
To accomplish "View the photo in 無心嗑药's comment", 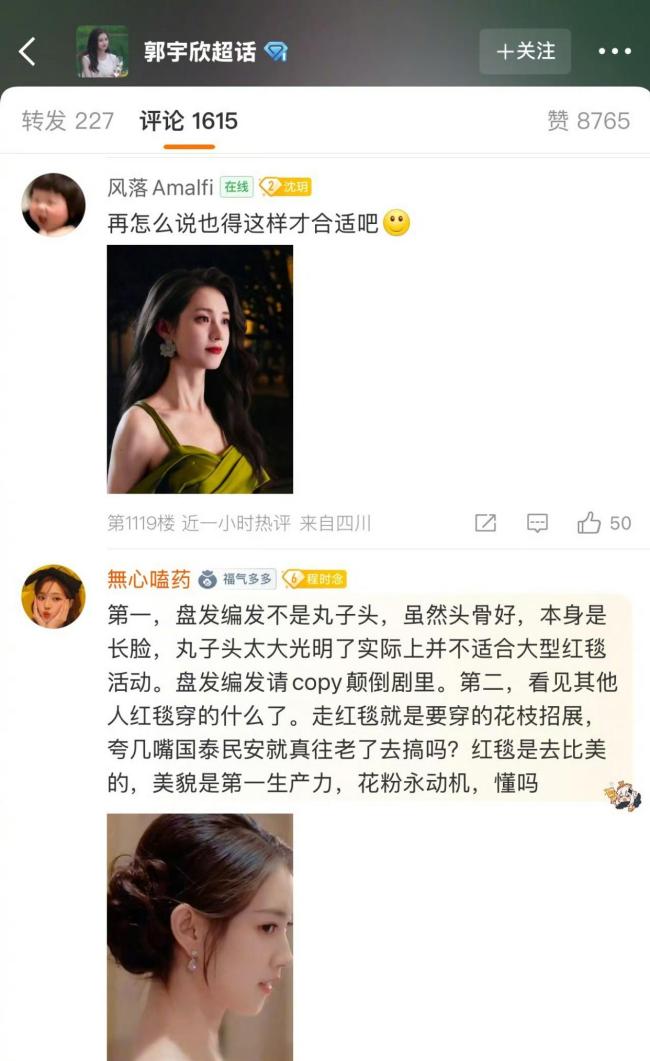I will pyautogui.click(x=200, y=936).
